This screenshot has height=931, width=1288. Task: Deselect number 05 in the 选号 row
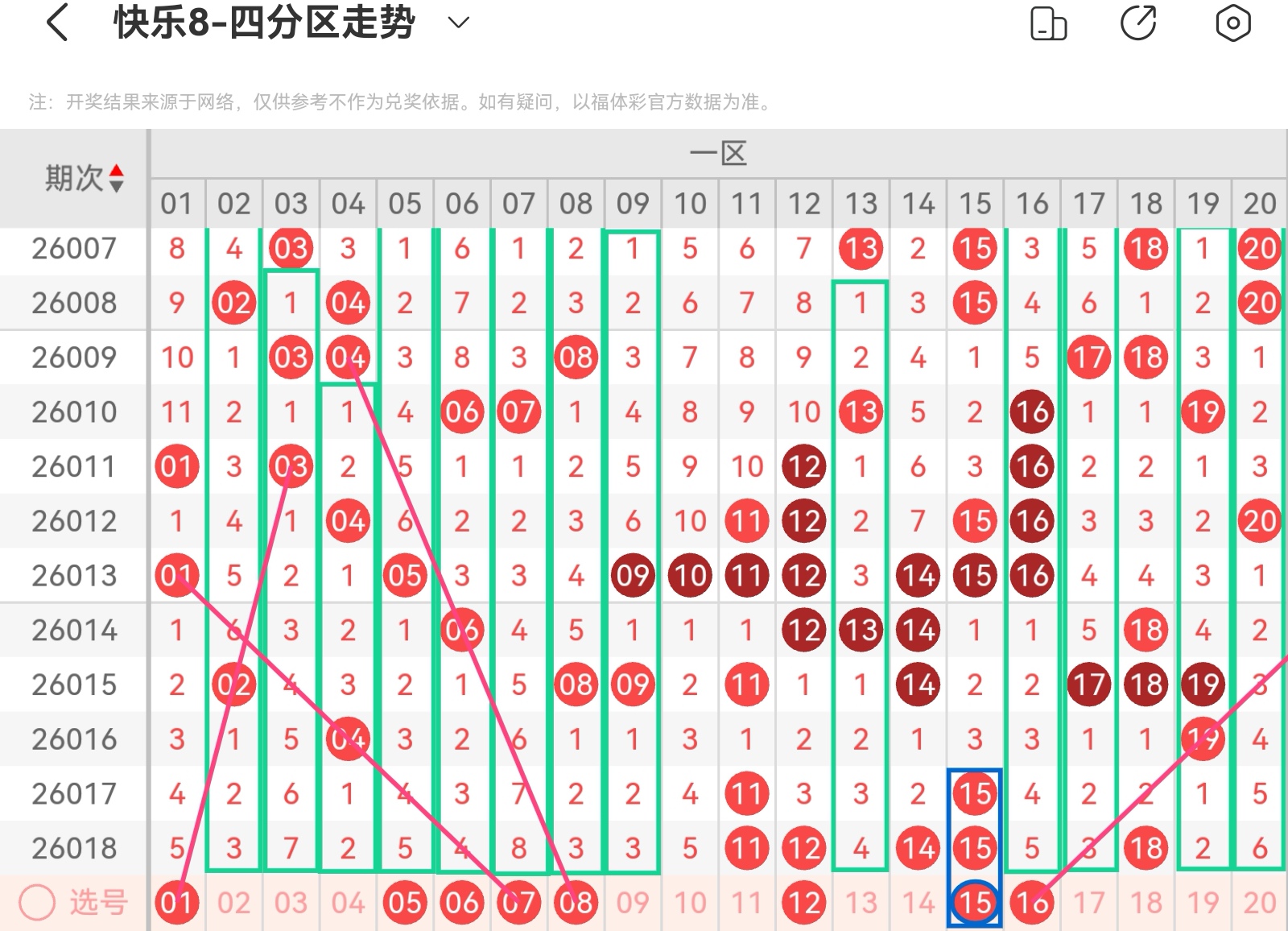tap(404, 903)
